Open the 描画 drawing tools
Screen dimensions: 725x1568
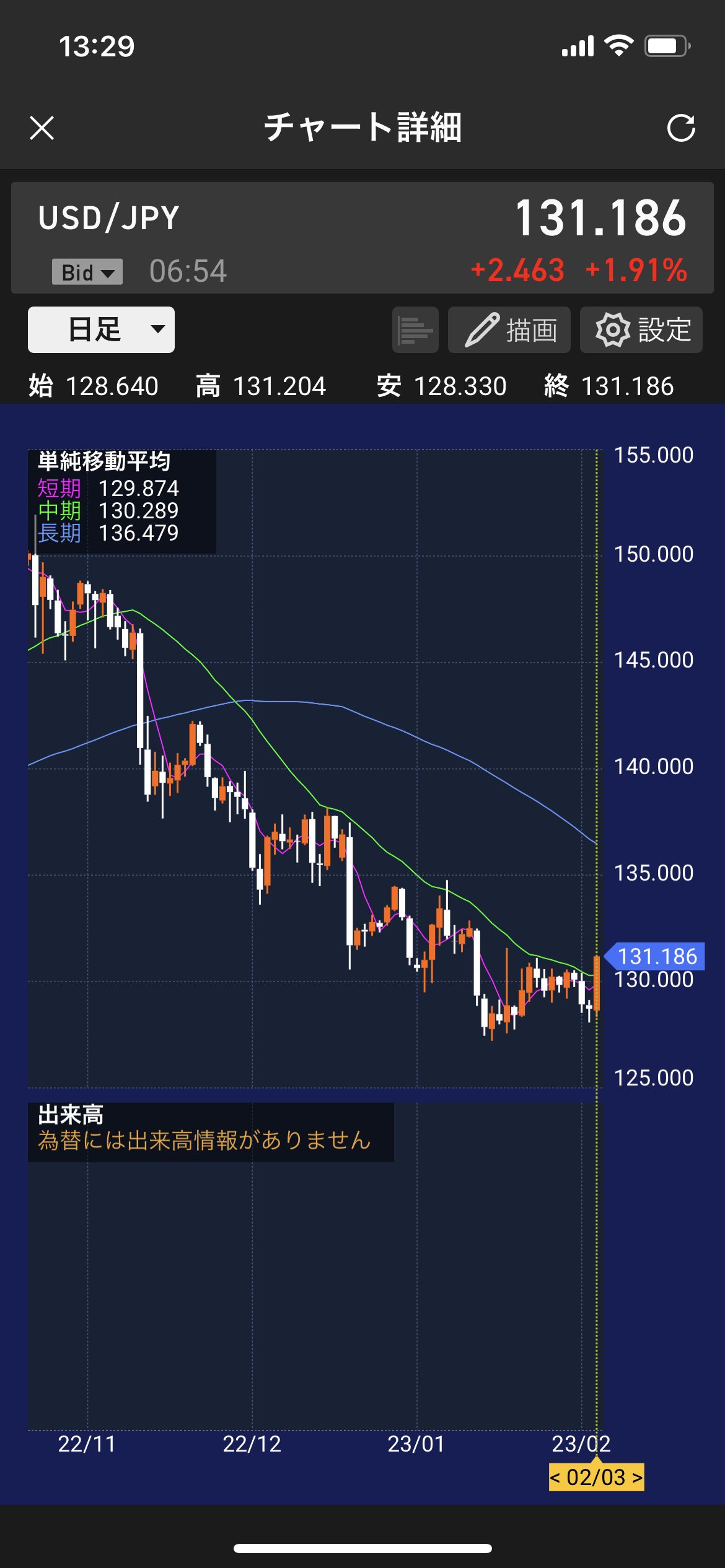tap(509, 329)
